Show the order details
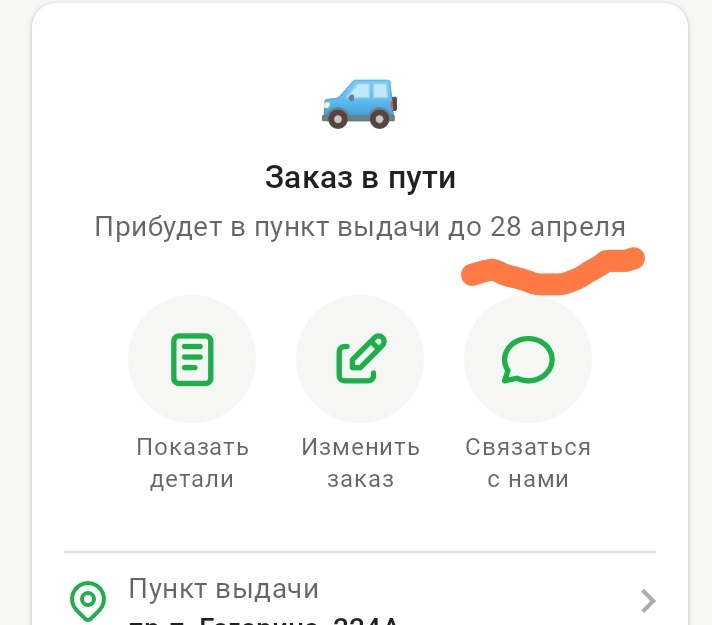The image size is (712, 625). 192,361
